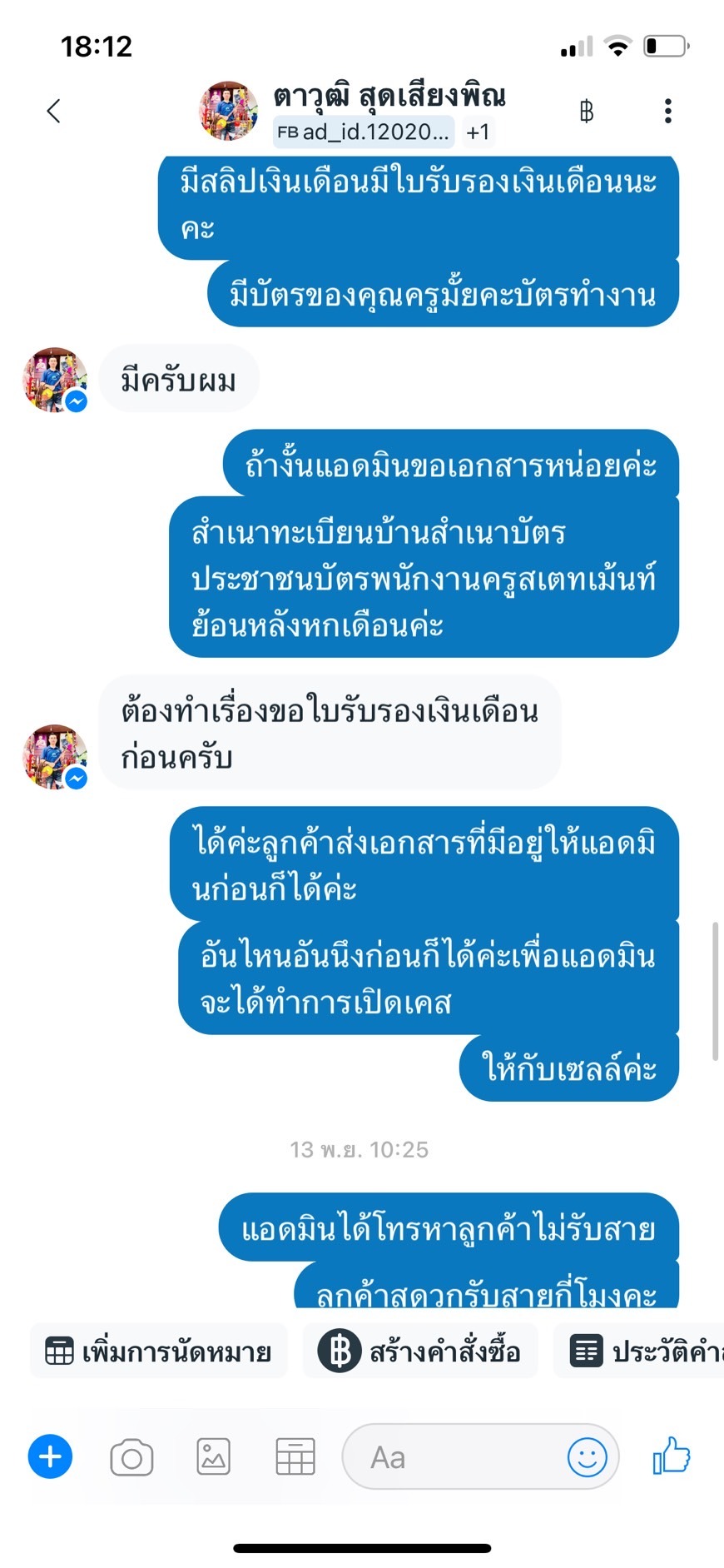Open the FB ad_id label chip
The height and width of the screenshot is (1568, 724).
point(363,132)
